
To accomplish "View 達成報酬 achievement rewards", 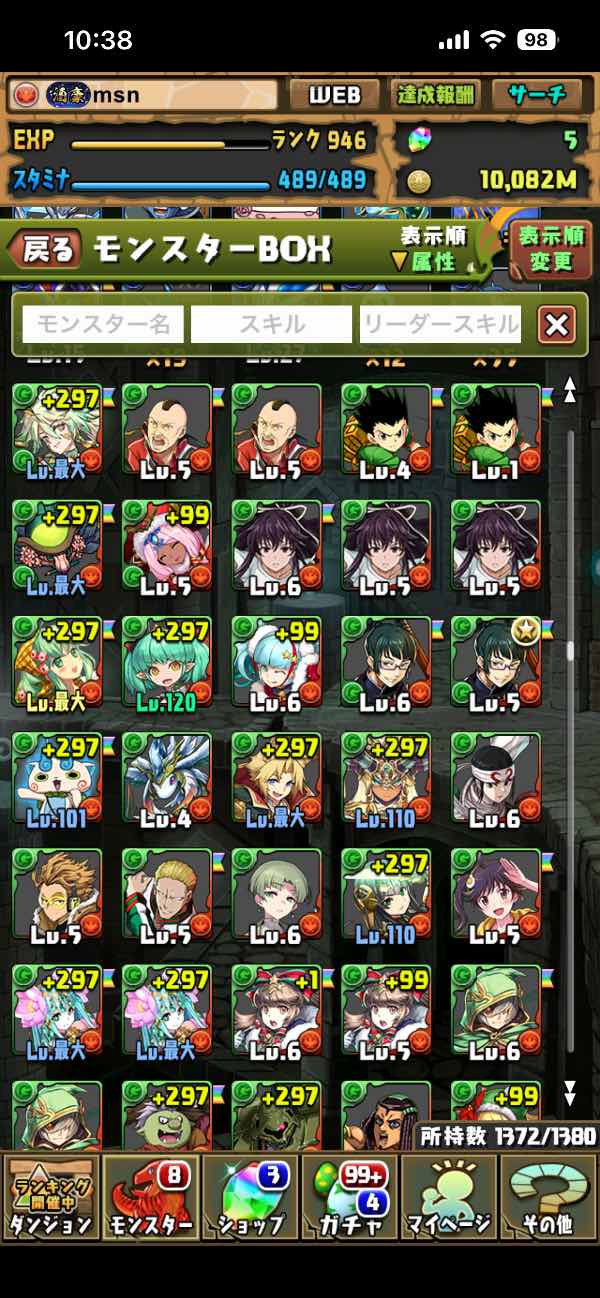I will (x=435, y=95).
